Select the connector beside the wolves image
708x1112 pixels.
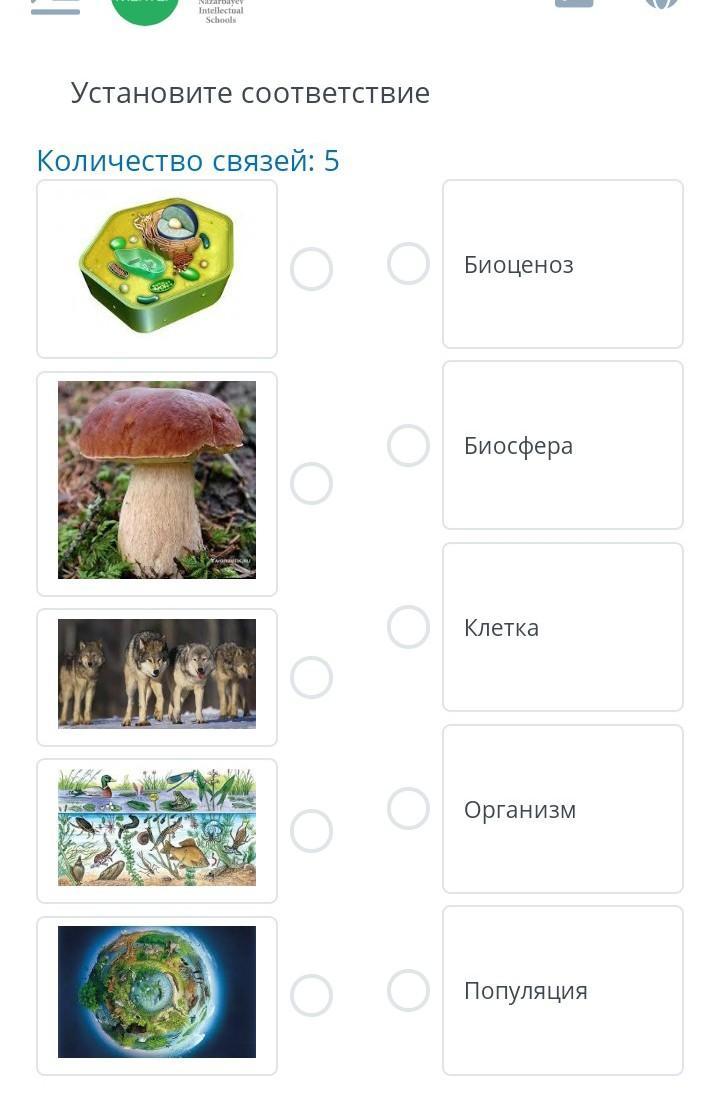[311, 678]
